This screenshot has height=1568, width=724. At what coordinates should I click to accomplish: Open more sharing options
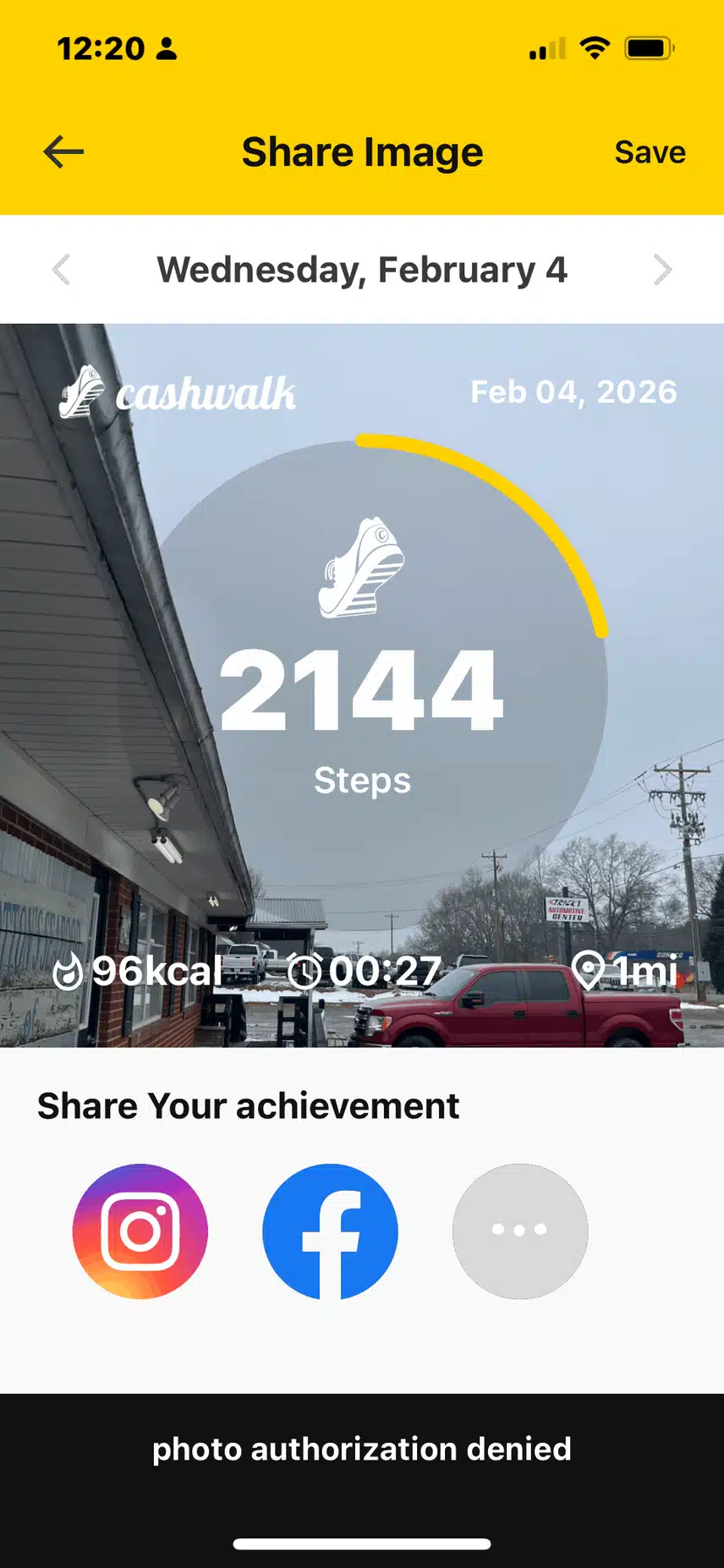pyautogui.click(x=519, y=1231)
